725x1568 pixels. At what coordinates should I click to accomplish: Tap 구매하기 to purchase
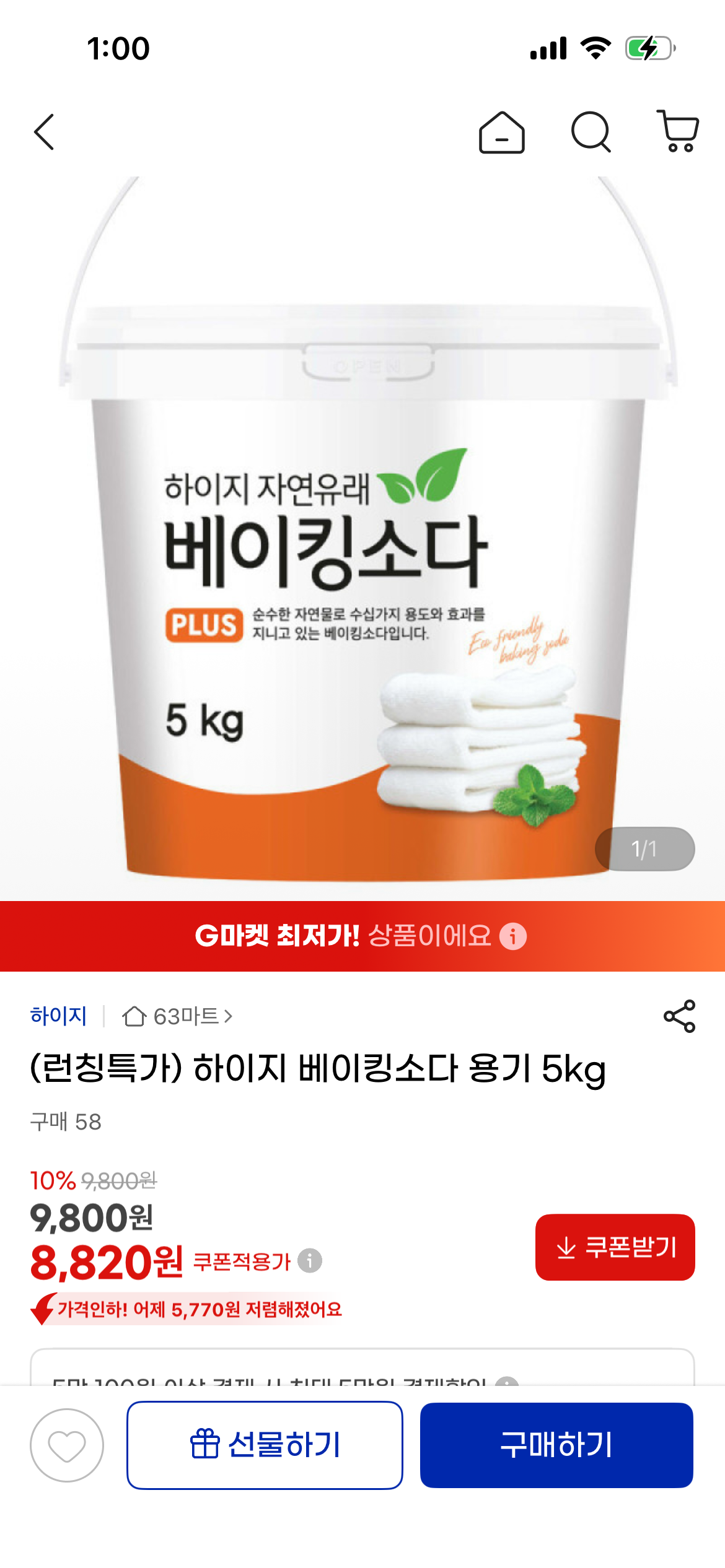[556, 1445]
